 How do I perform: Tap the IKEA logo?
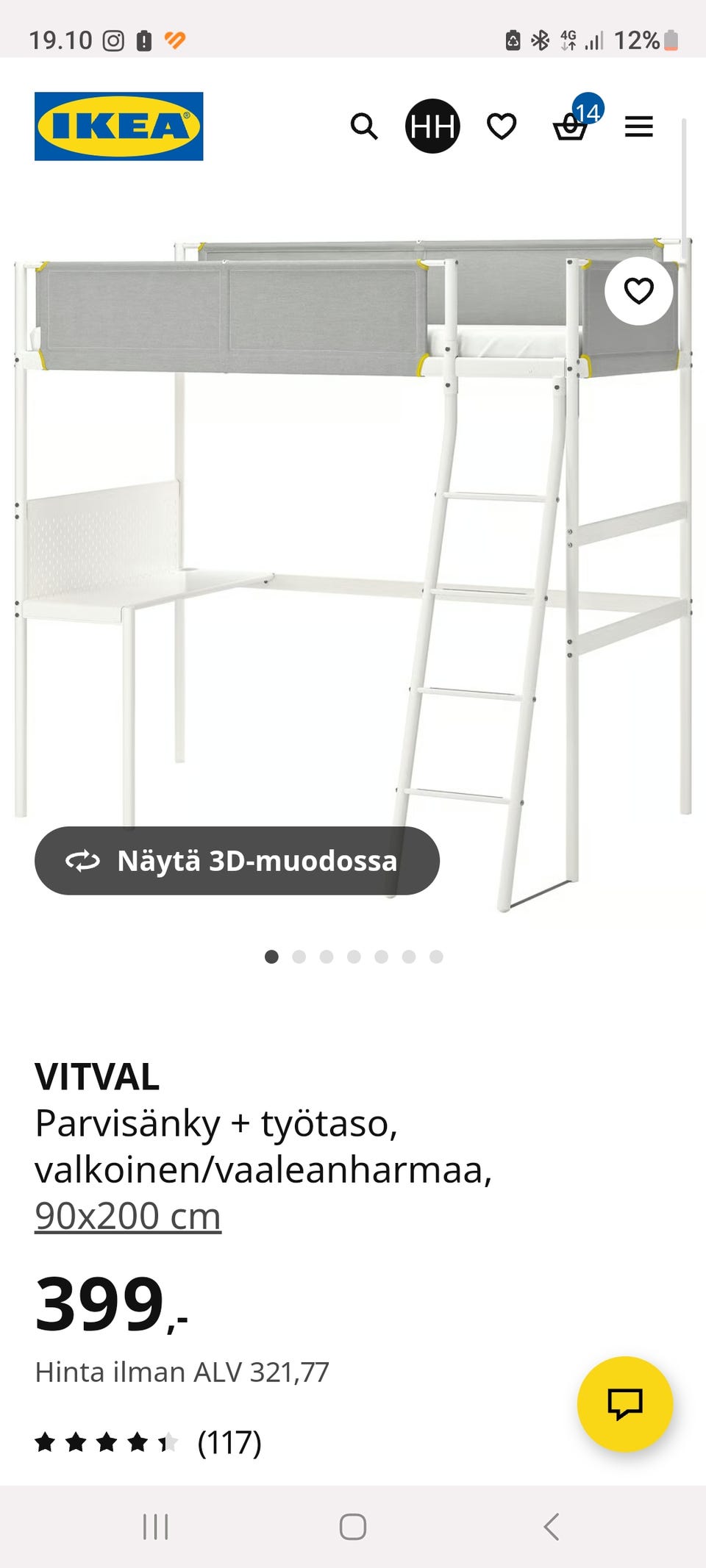(119, 124)
